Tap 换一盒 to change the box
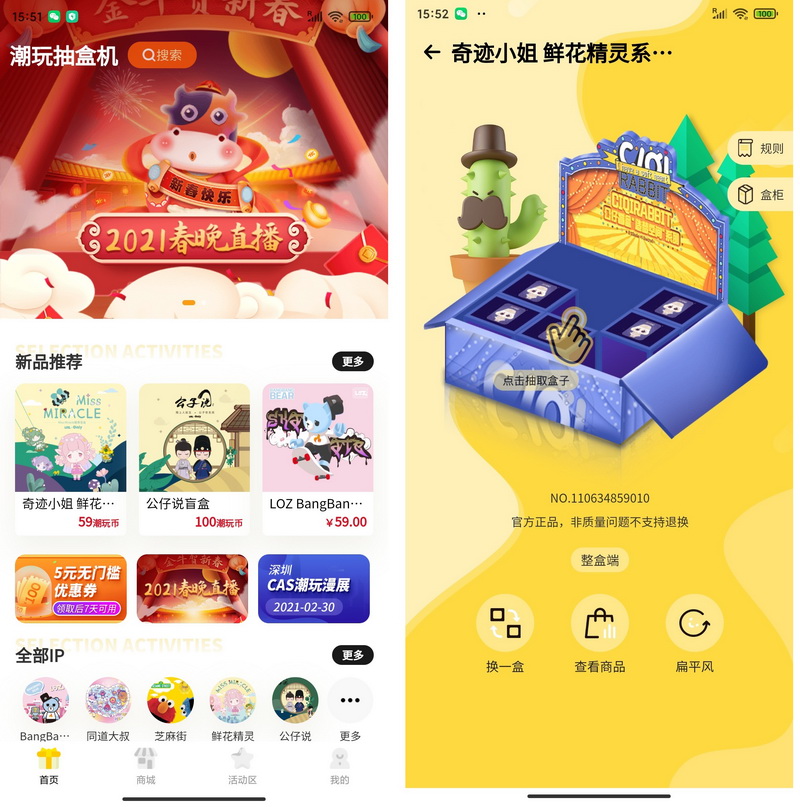Image resolution: width=800 pixels, height=807 pixels. [x=505, y=634]
